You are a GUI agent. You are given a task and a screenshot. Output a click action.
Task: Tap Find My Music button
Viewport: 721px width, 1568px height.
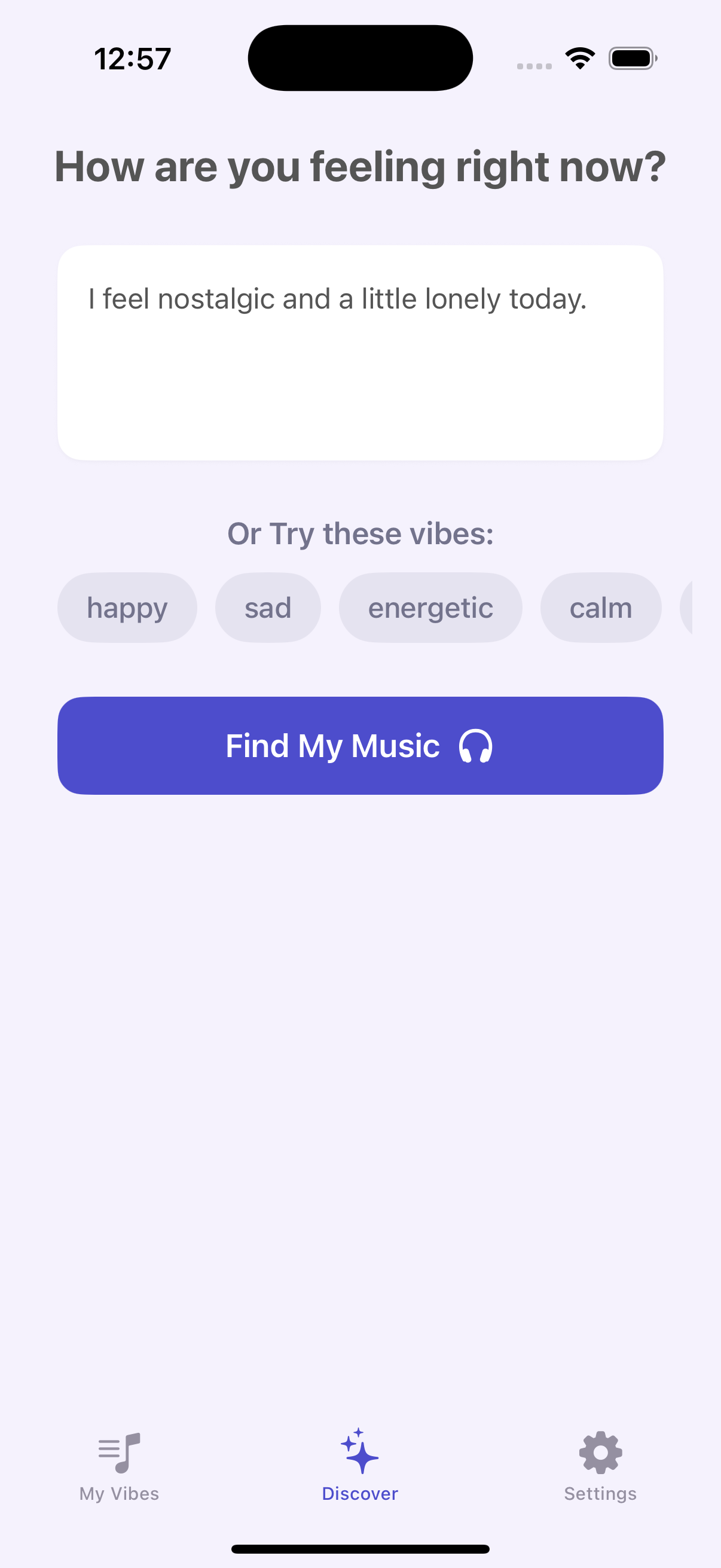click(360, 746)
